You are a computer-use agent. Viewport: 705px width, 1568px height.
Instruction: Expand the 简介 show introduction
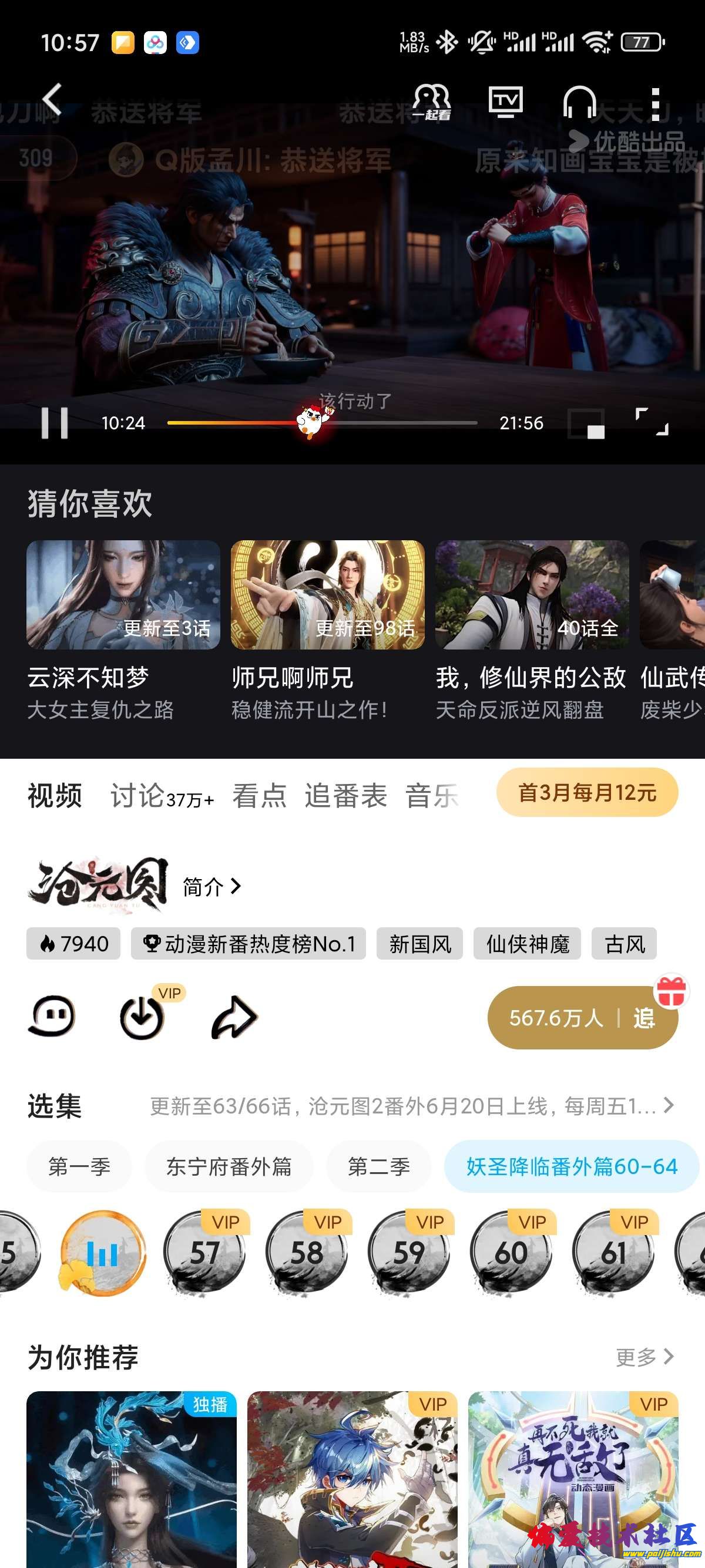(x=212, y=887)
